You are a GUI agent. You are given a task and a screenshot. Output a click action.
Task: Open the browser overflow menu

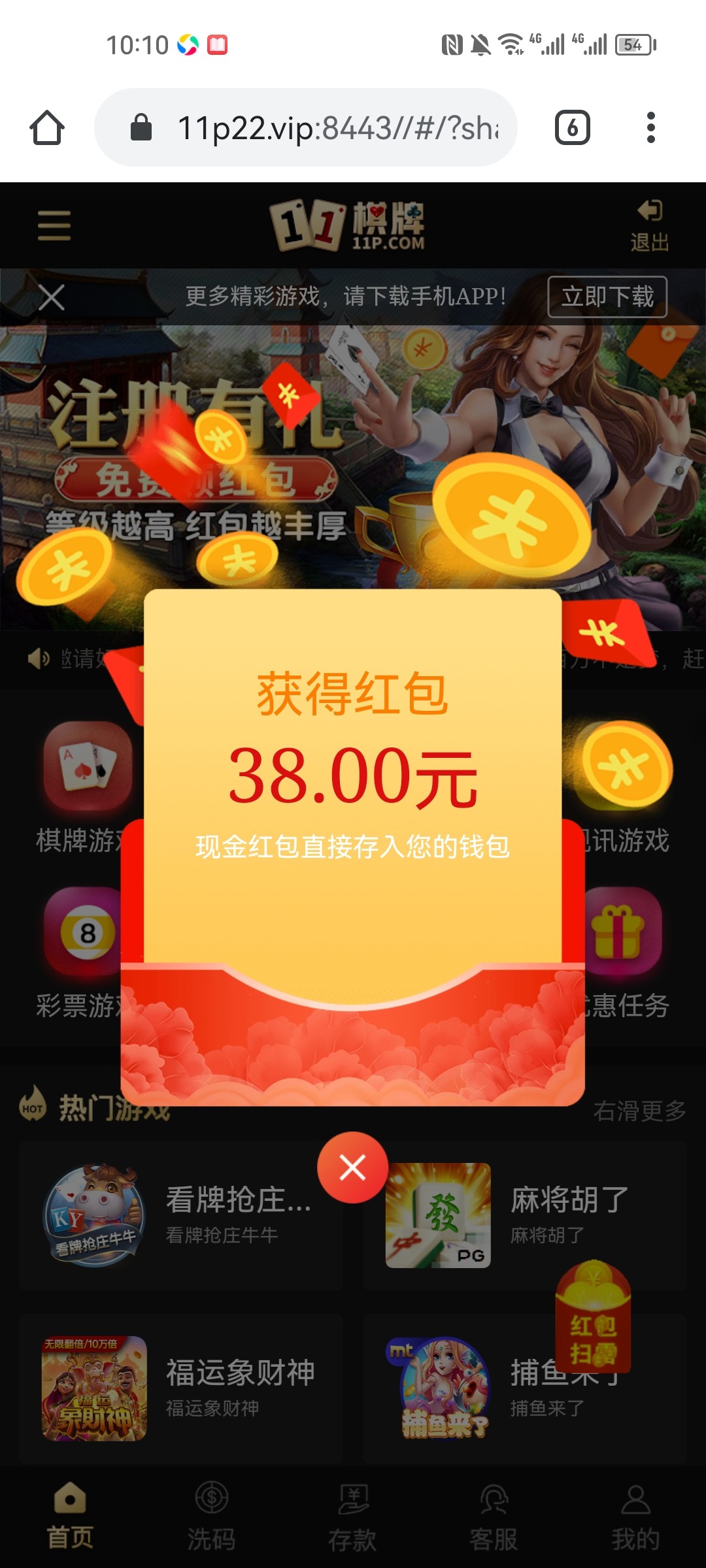650,127
